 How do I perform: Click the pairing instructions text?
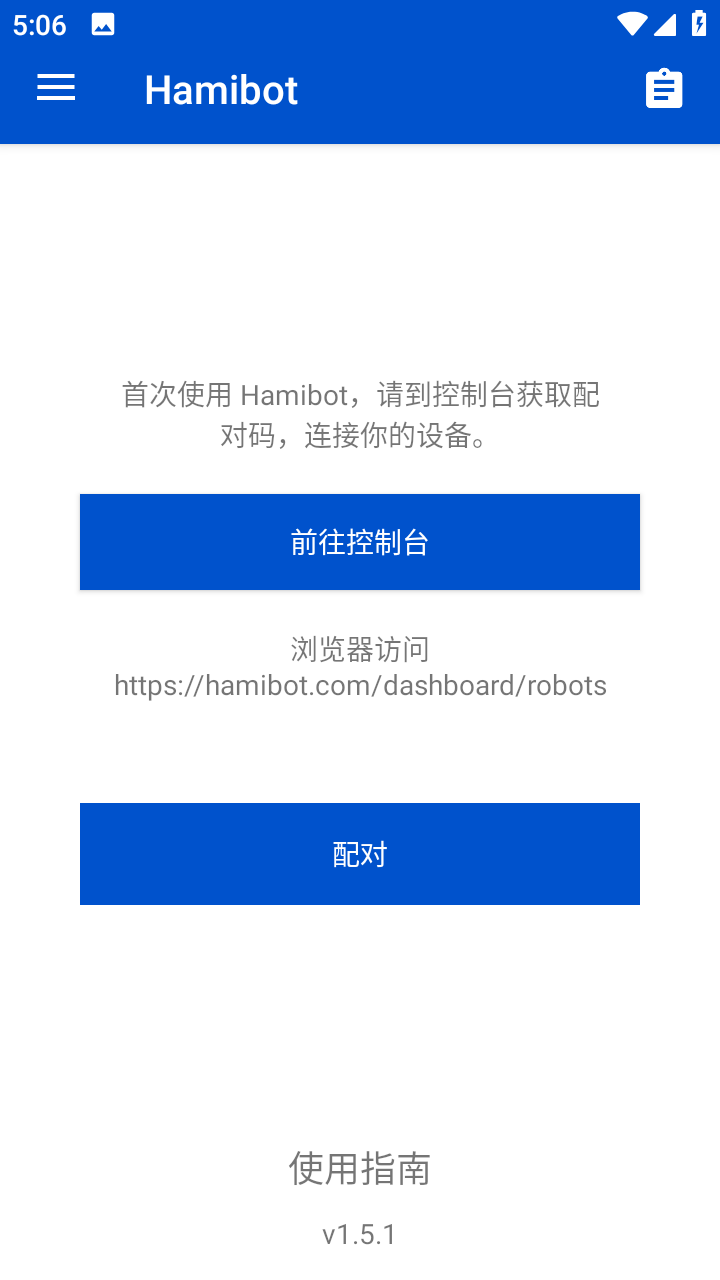point(360,415)
